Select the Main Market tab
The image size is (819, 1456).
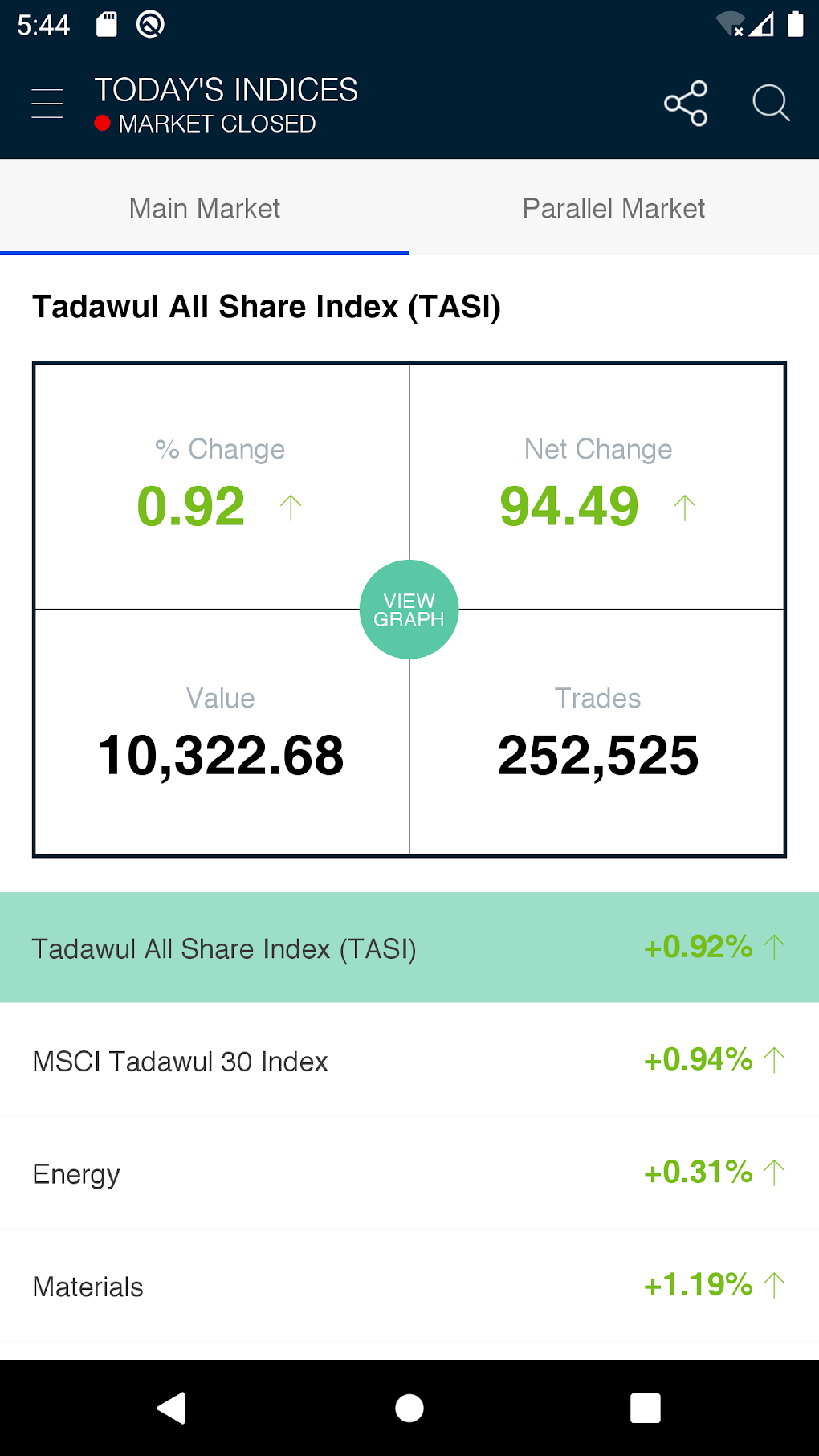pos(204,208)
